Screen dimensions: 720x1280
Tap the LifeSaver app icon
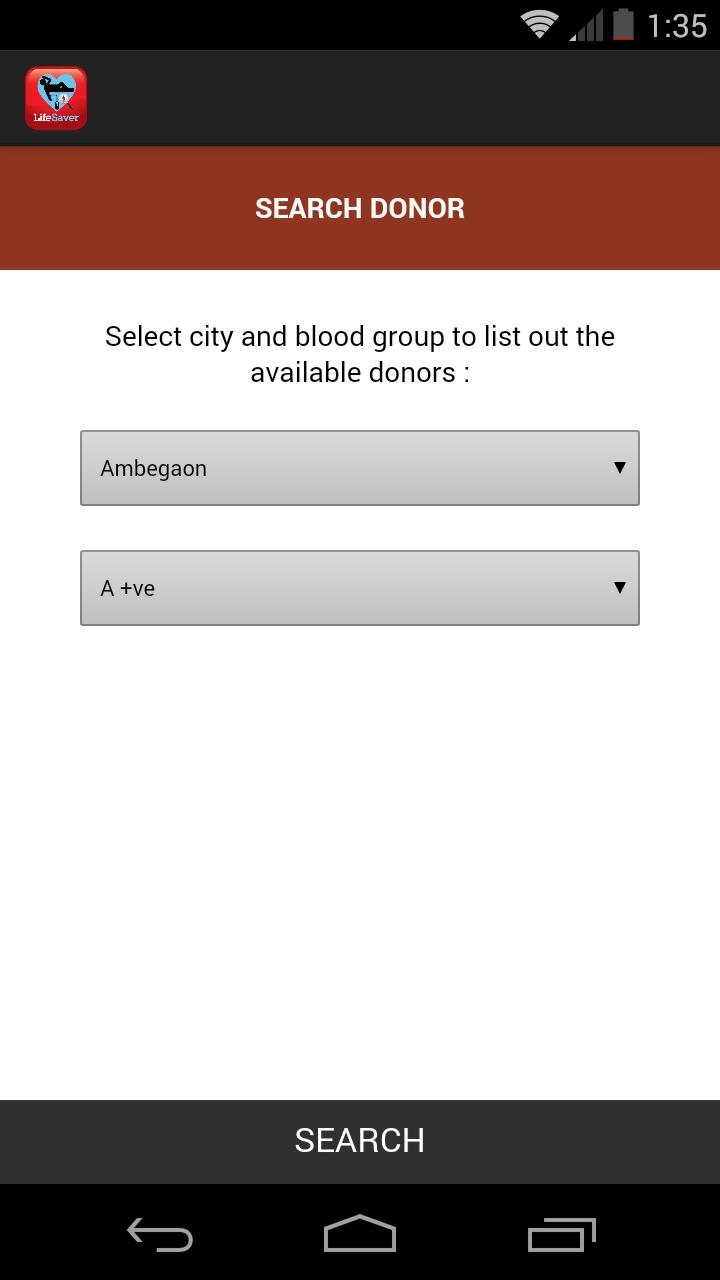pyautogui.click(x=56, y=98)
